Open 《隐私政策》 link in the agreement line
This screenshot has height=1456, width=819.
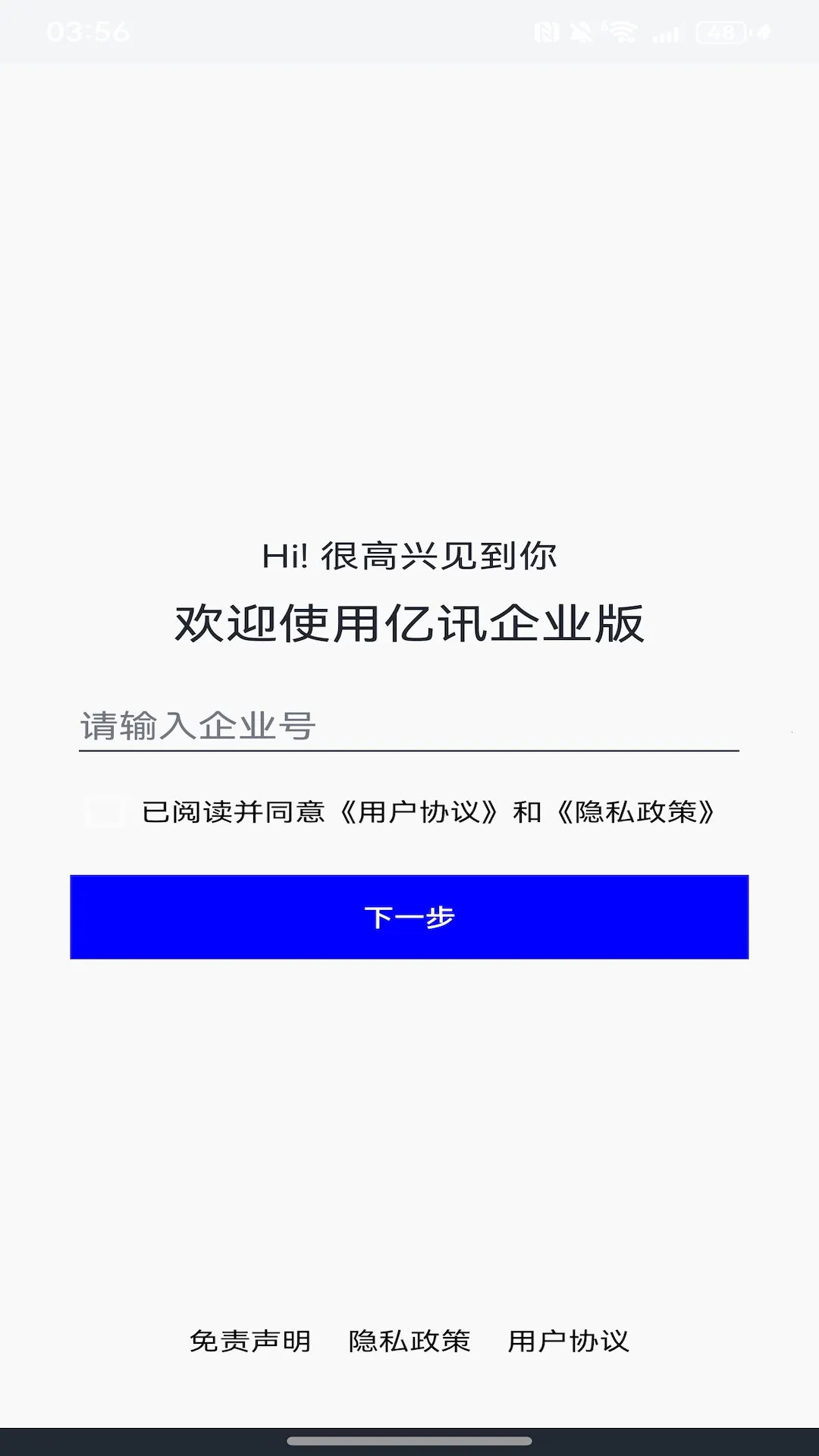[635, 812]
